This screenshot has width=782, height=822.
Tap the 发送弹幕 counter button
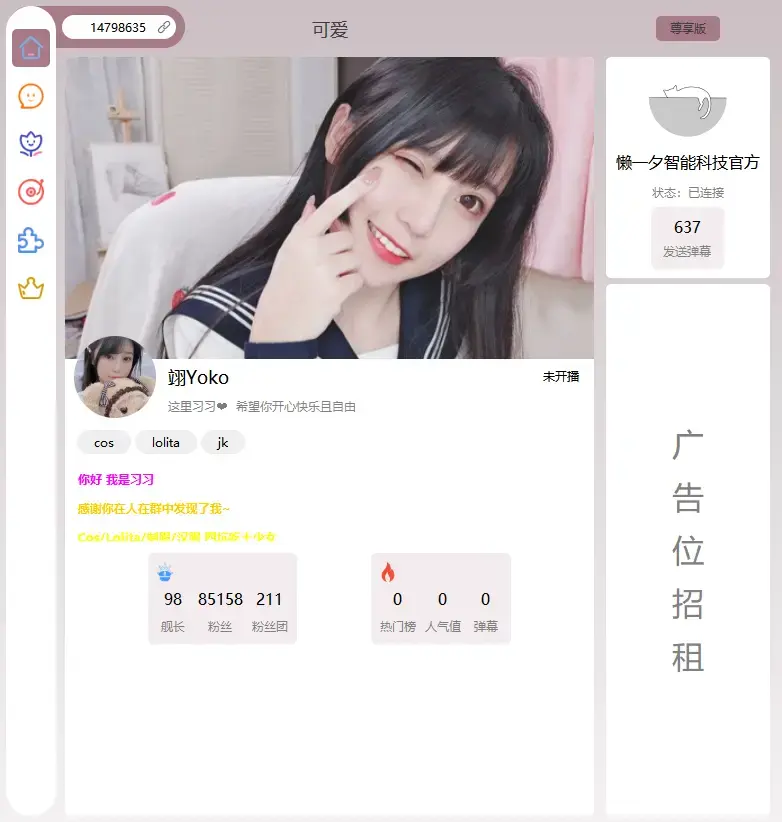(687, 238)
